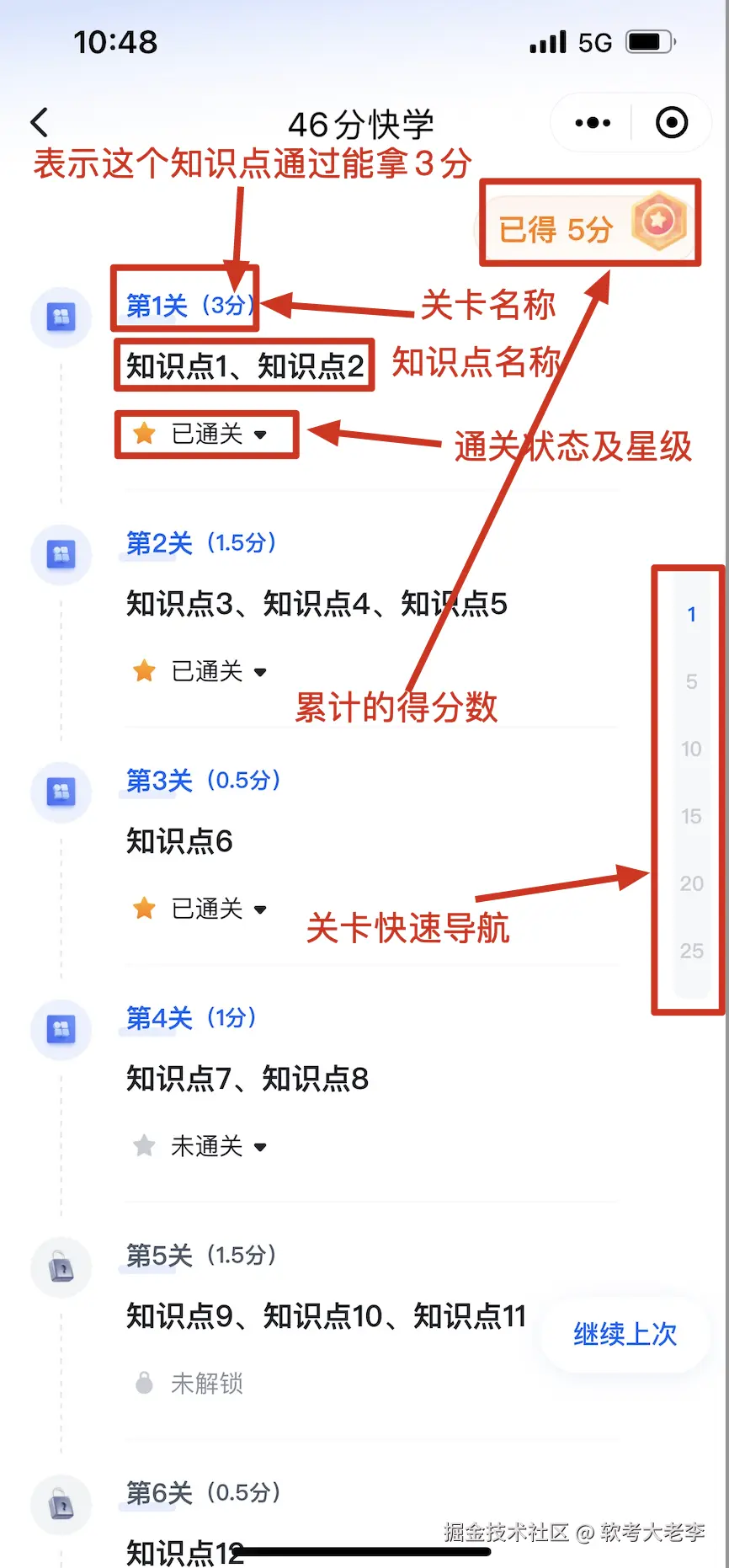This screenshot has height=1568, width=729.
Task: Open level 第1关 (3分)
Action: click(189, 305)
